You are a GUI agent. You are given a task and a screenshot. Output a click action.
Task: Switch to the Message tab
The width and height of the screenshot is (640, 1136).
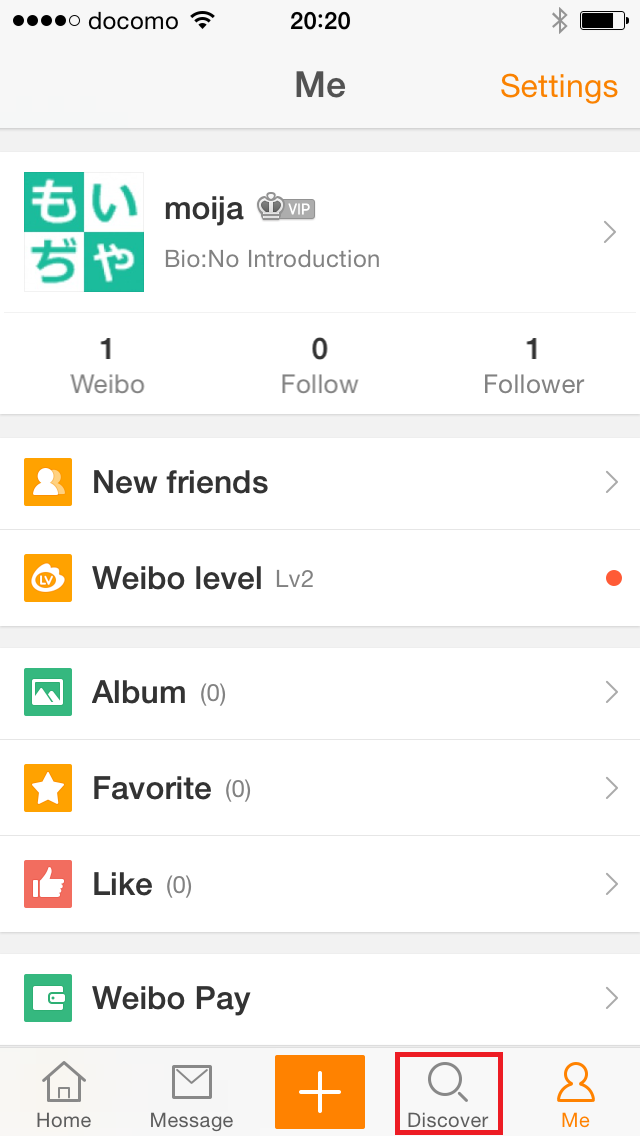pyautogui.click(x=191, y=1094)
